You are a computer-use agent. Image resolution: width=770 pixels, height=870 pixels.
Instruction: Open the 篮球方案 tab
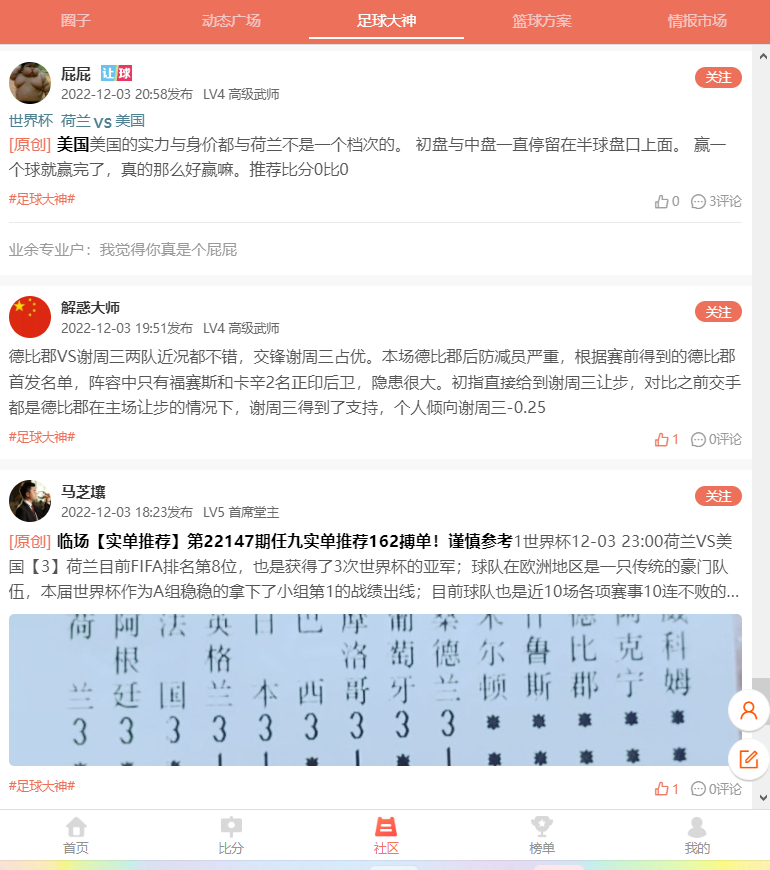(542, 20)
